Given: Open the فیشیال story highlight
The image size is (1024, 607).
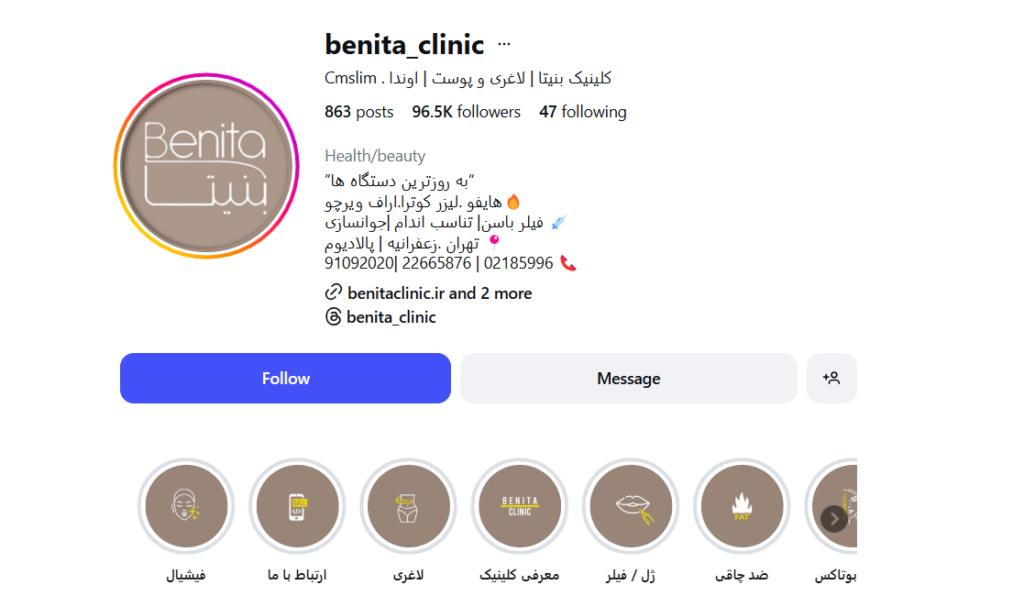Looking at the screenshot, I should click(x=186, y=506).
